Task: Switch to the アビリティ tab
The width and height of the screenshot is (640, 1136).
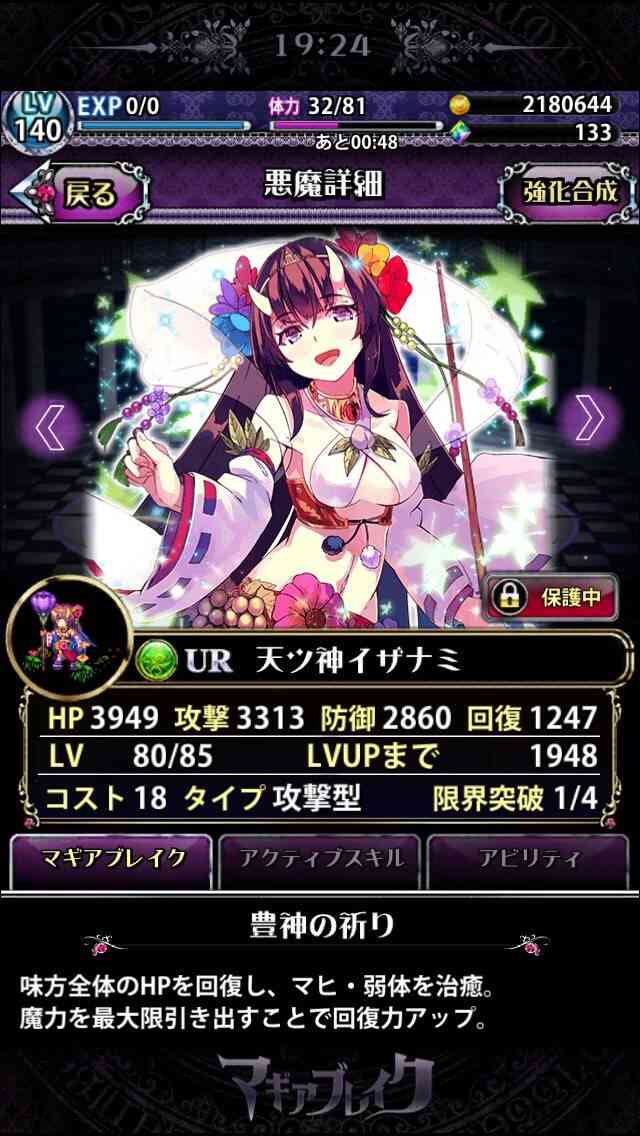Action: 528,861
